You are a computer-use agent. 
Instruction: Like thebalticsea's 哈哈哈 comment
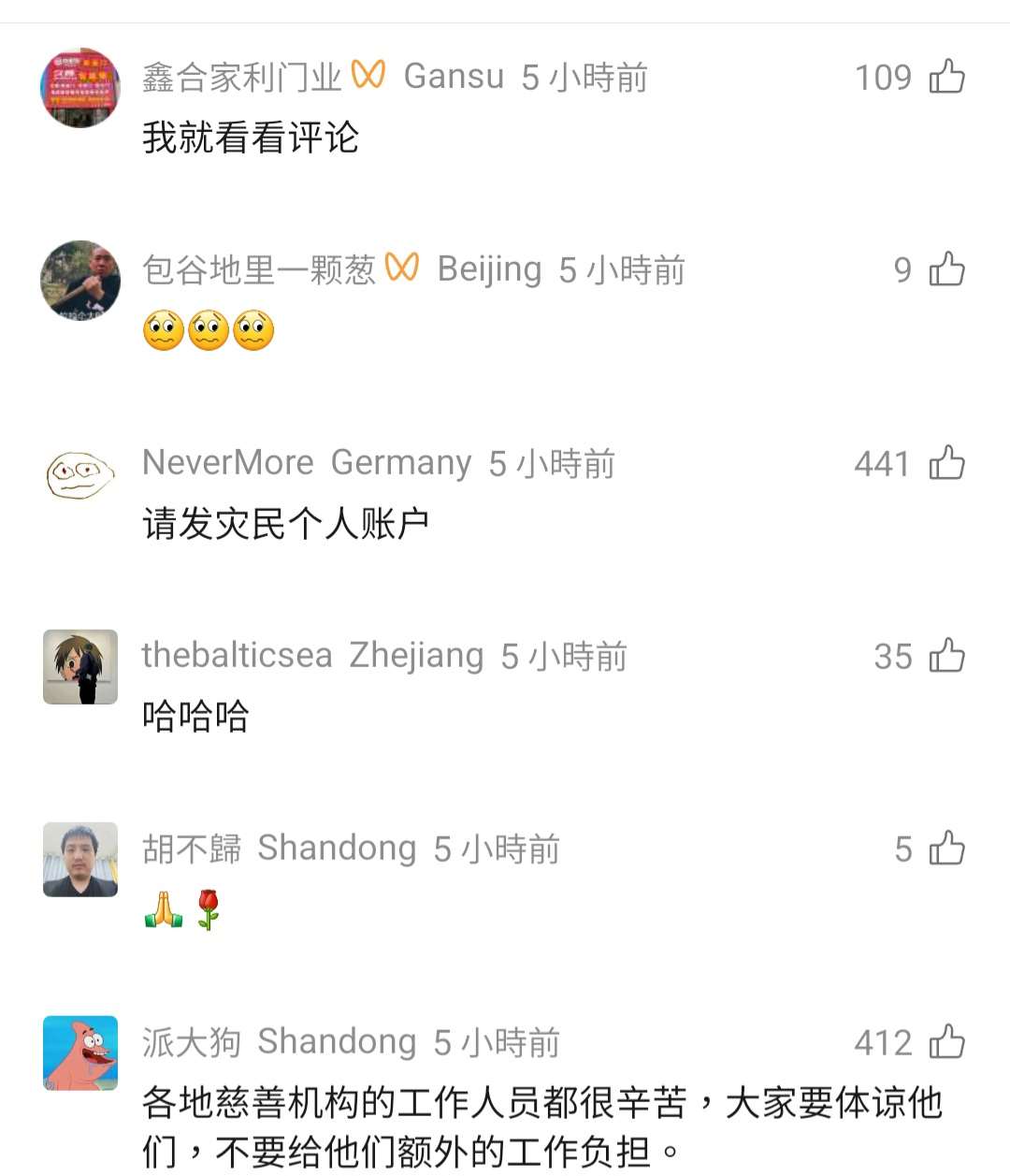[946, 656]
